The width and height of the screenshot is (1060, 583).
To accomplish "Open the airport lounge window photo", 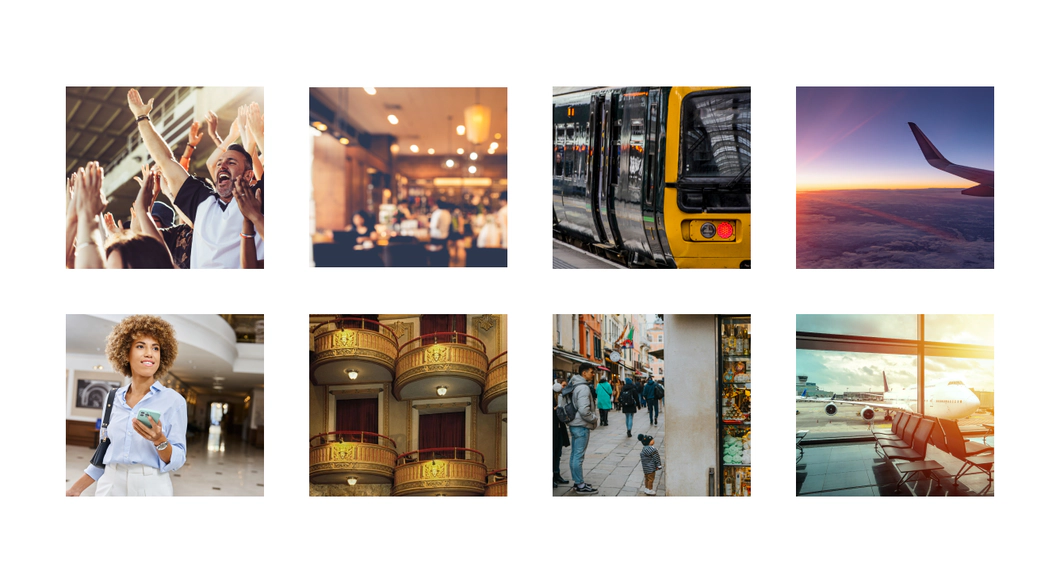I will point(894,405).
